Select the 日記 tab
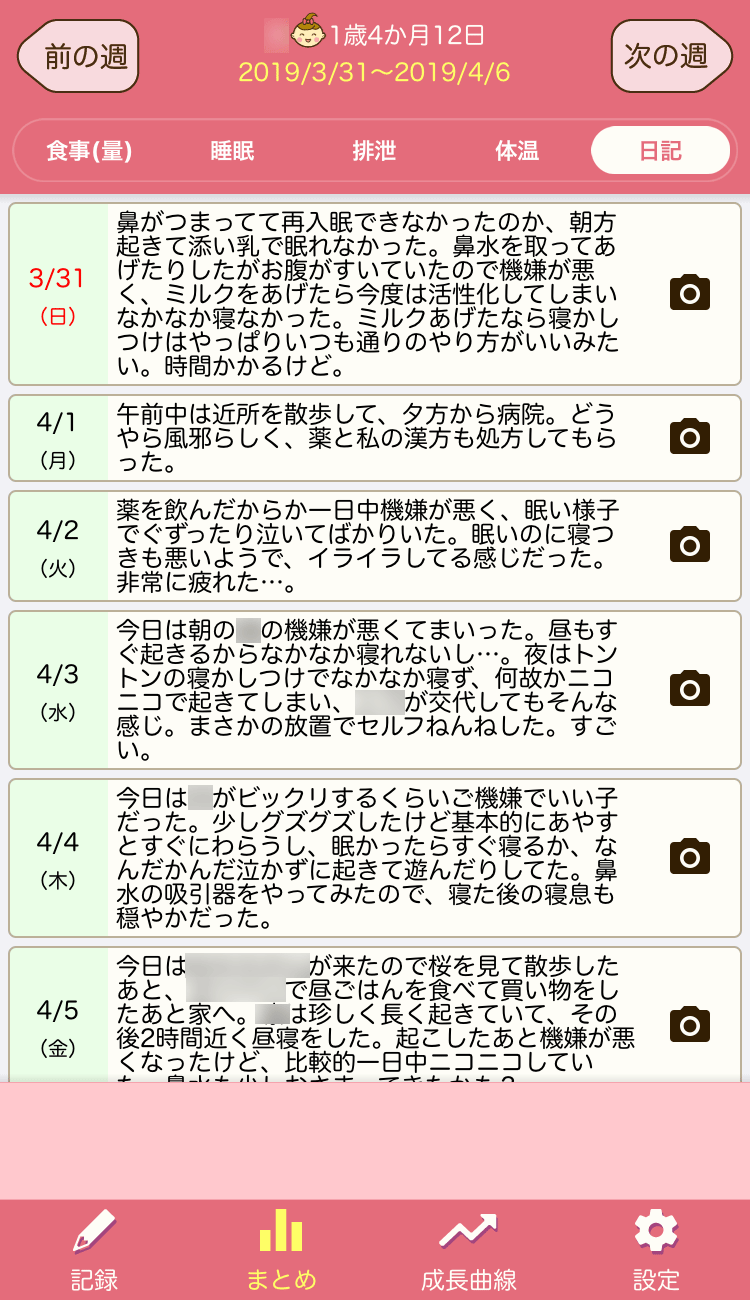750x1300 pixels. coord(660,151)
